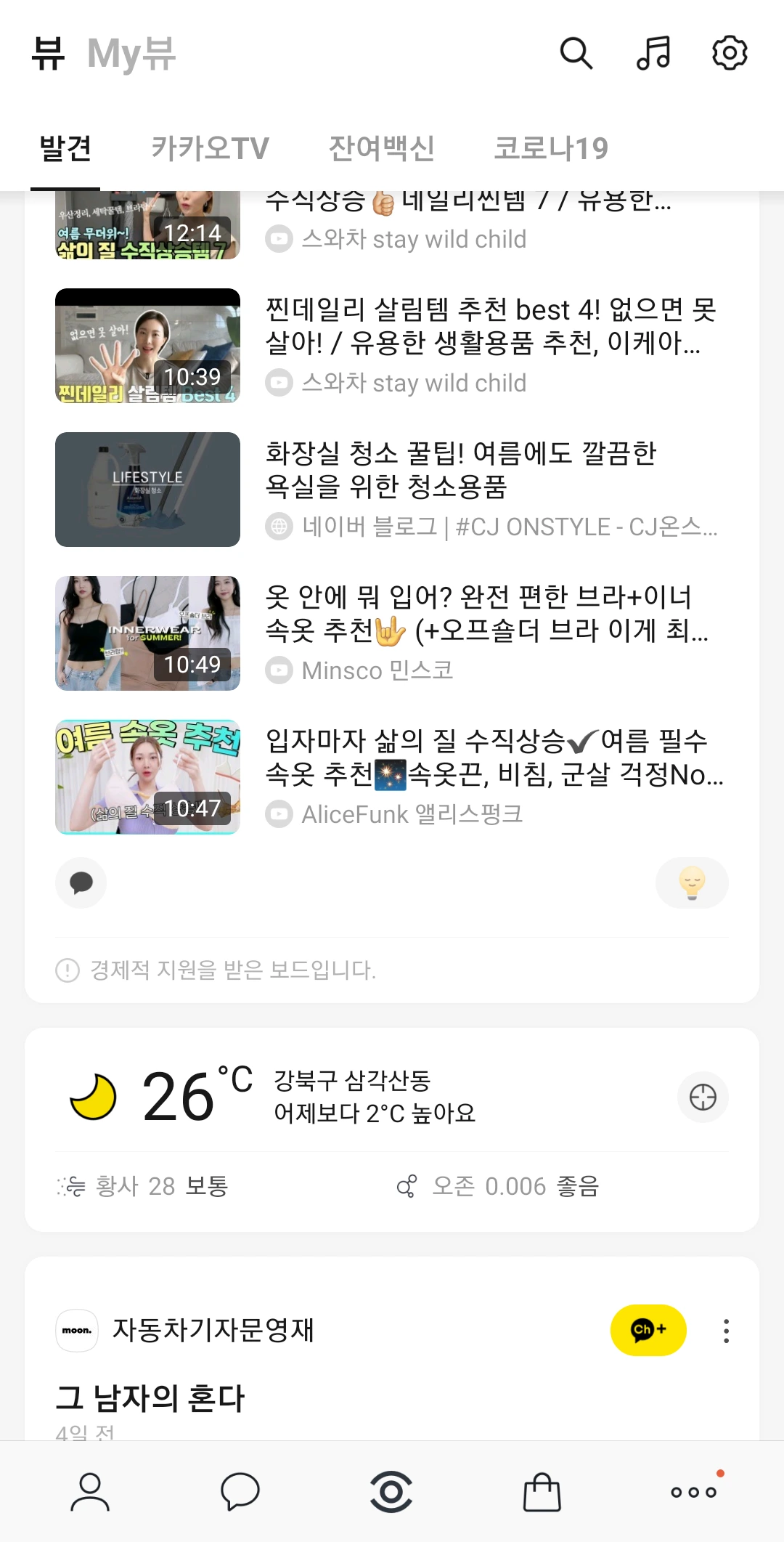Open comments via the speech bubble icon
784x1542 pixels.
coord(81,883)
